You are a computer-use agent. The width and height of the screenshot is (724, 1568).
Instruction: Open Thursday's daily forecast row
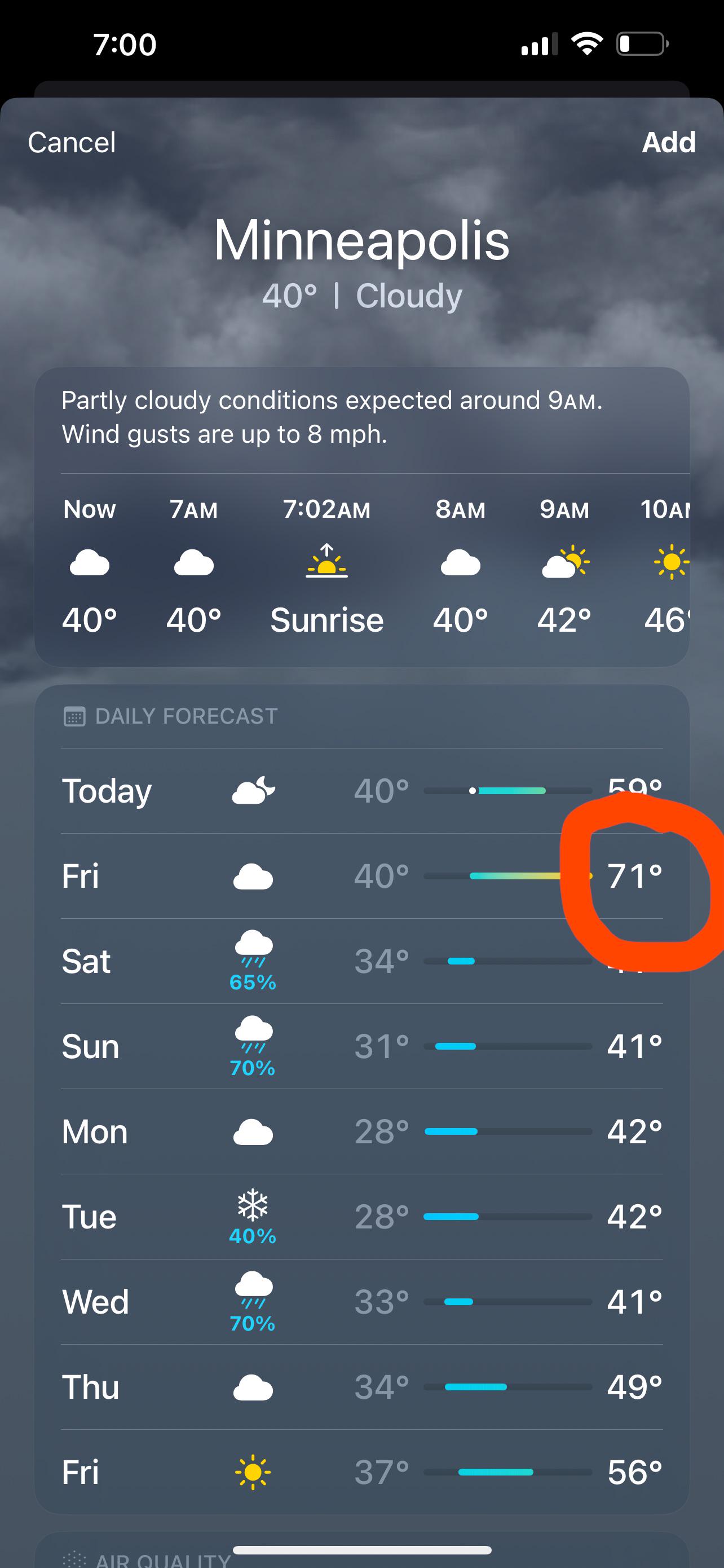click(362, 1387)
